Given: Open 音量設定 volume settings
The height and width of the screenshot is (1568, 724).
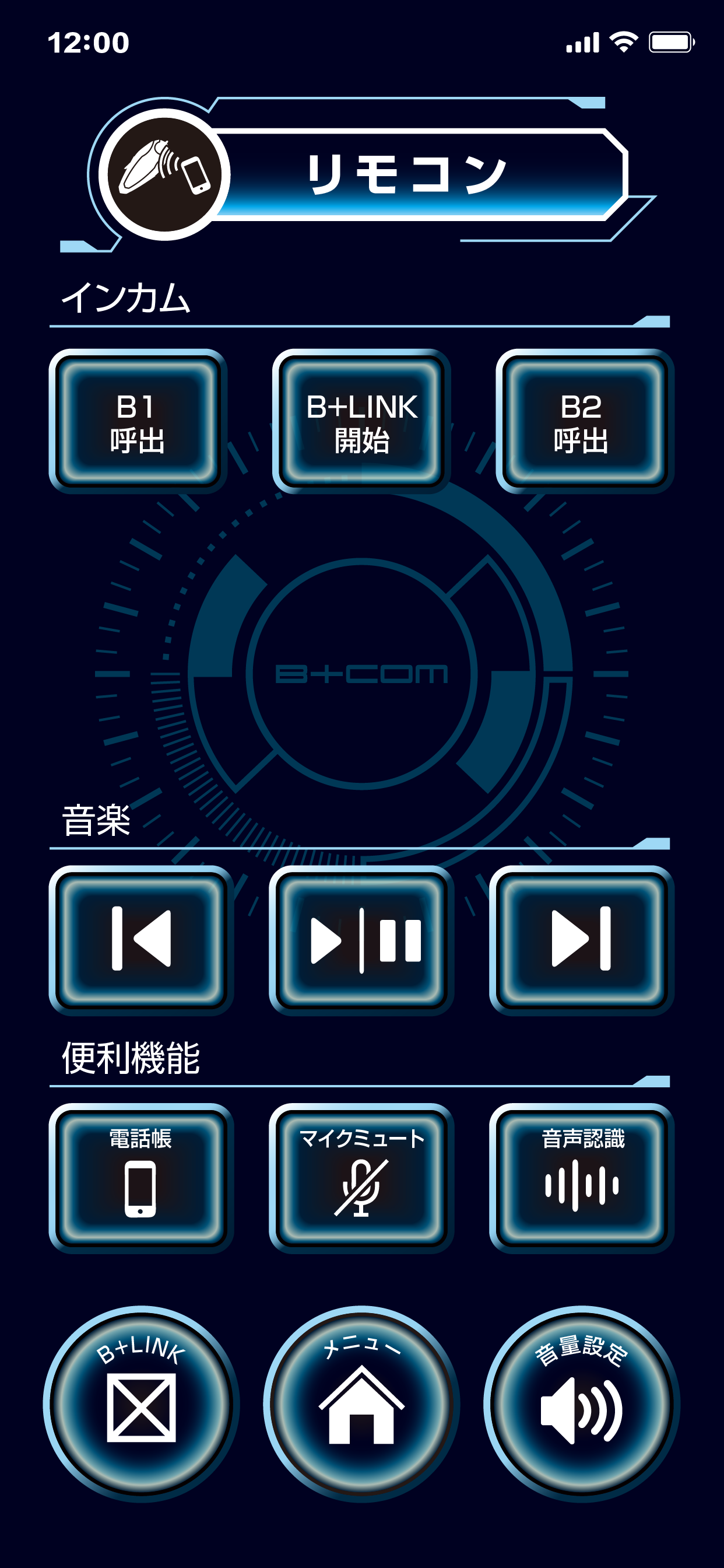Looking at the screenshot, I should (582, 1403).
